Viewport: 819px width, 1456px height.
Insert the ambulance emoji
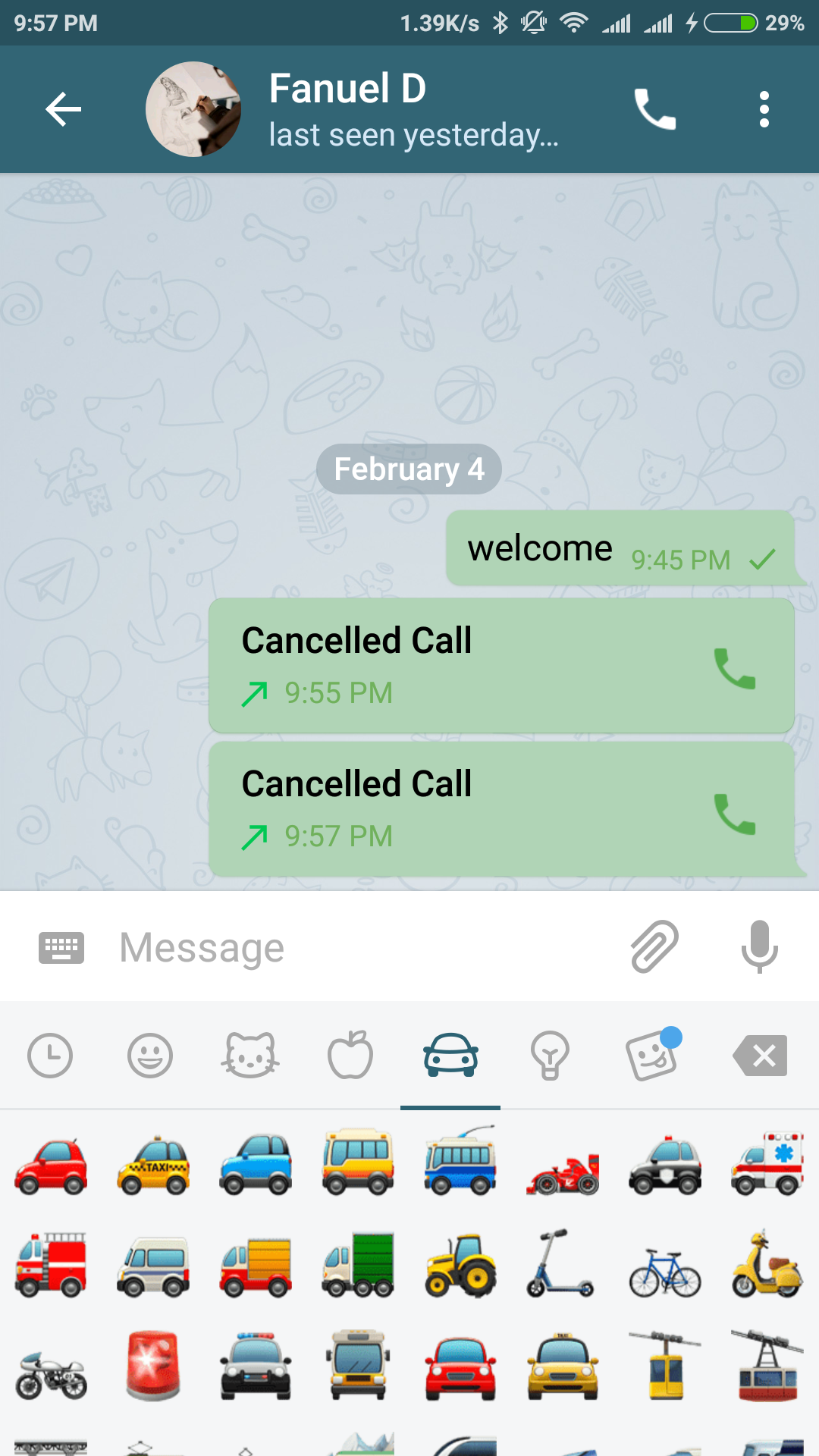click(x=767, y=1165)
